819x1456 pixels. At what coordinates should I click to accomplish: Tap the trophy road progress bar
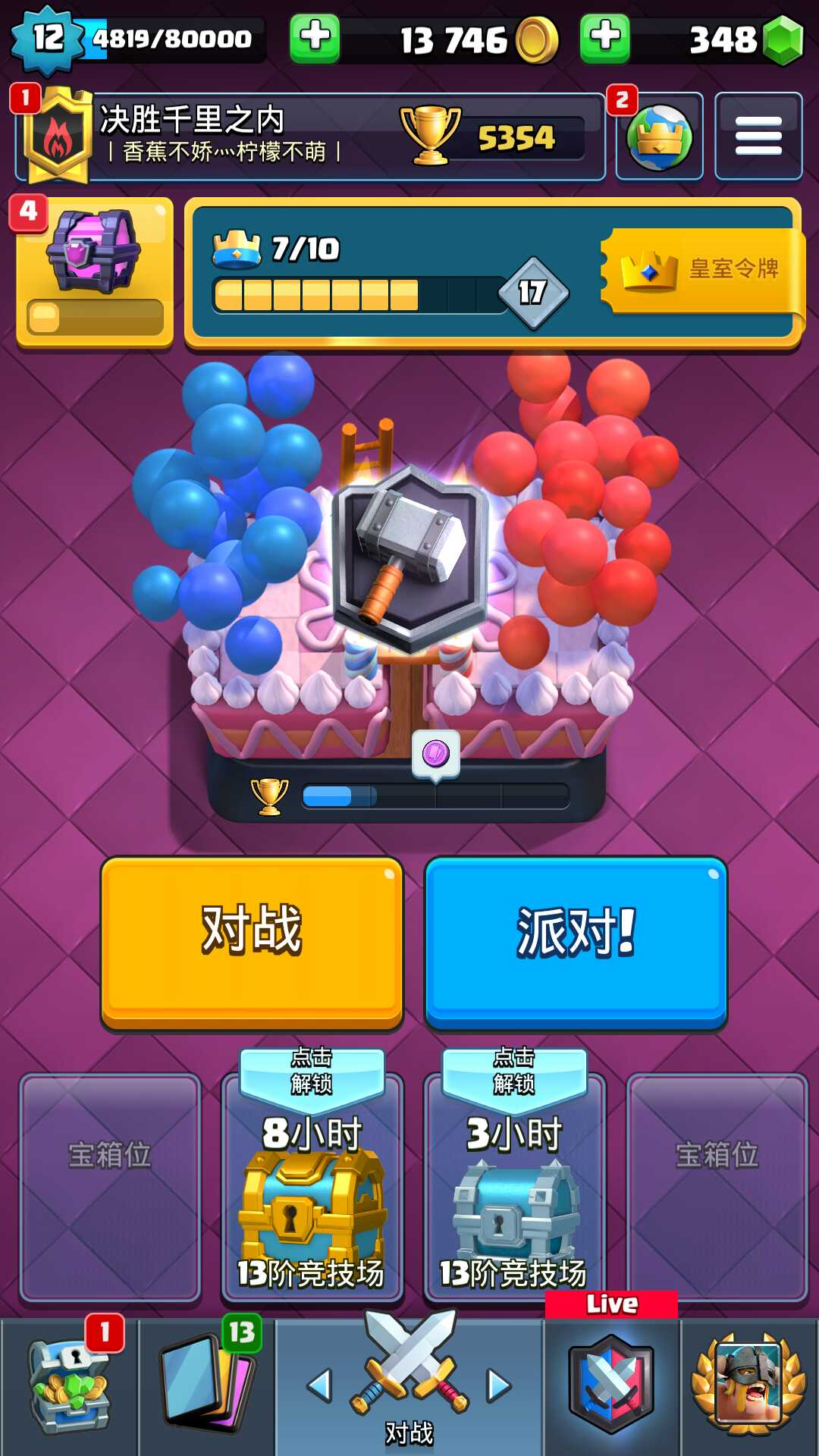click(435, 796)
